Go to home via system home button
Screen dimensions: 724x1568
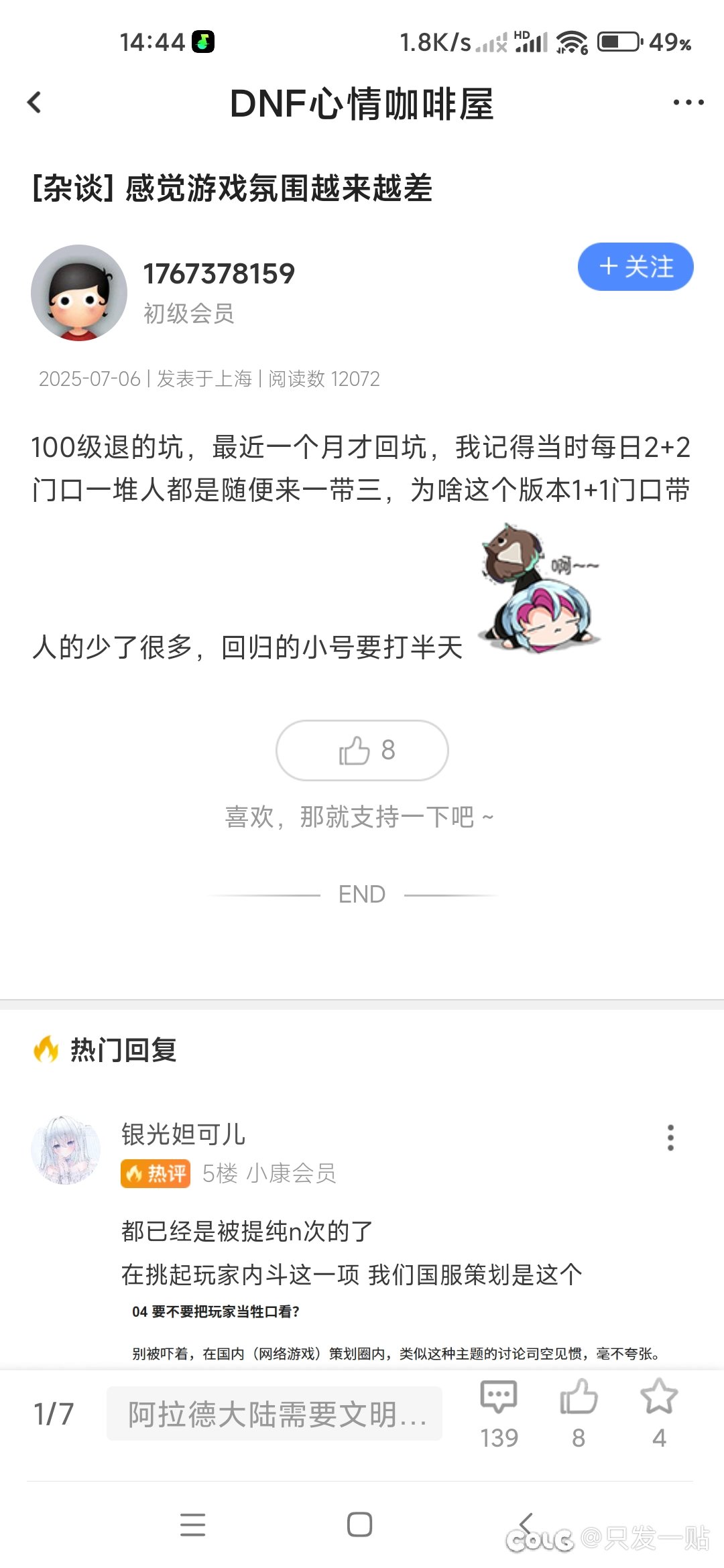pos(360,1524)
